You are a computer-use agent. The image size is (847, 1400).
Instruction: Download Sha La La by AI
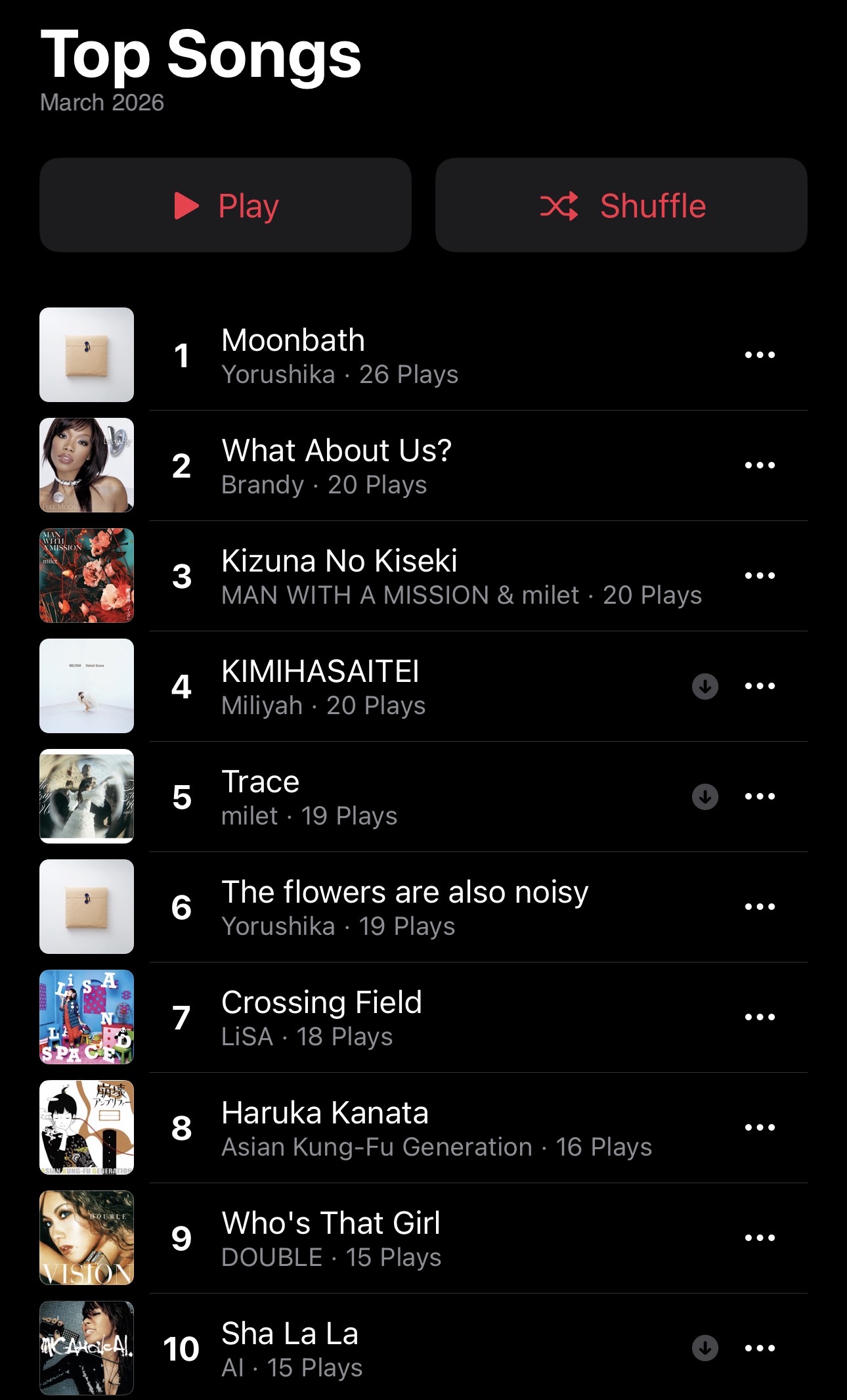click(705, 1349)
